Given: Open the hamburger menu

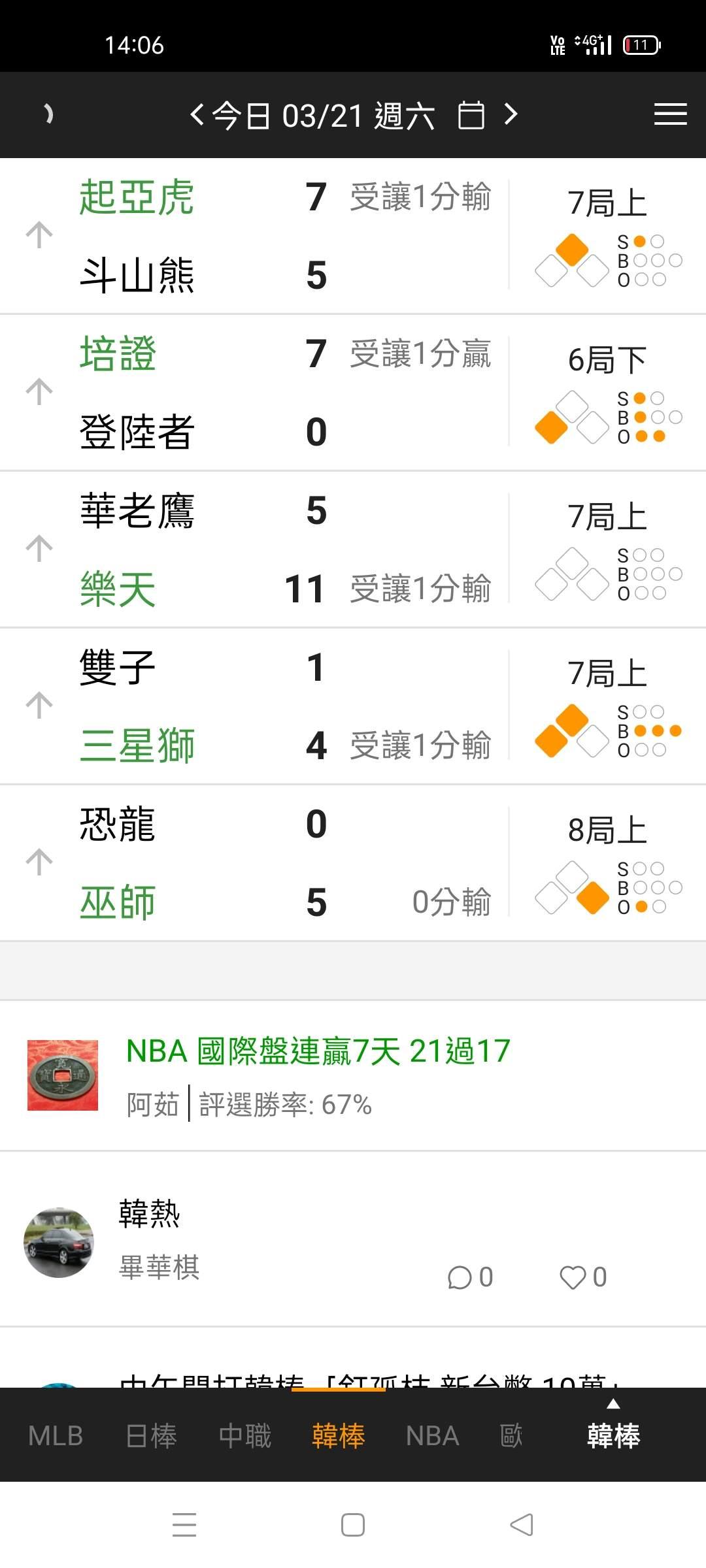Looking at the screenshot, I should point(670,114).
